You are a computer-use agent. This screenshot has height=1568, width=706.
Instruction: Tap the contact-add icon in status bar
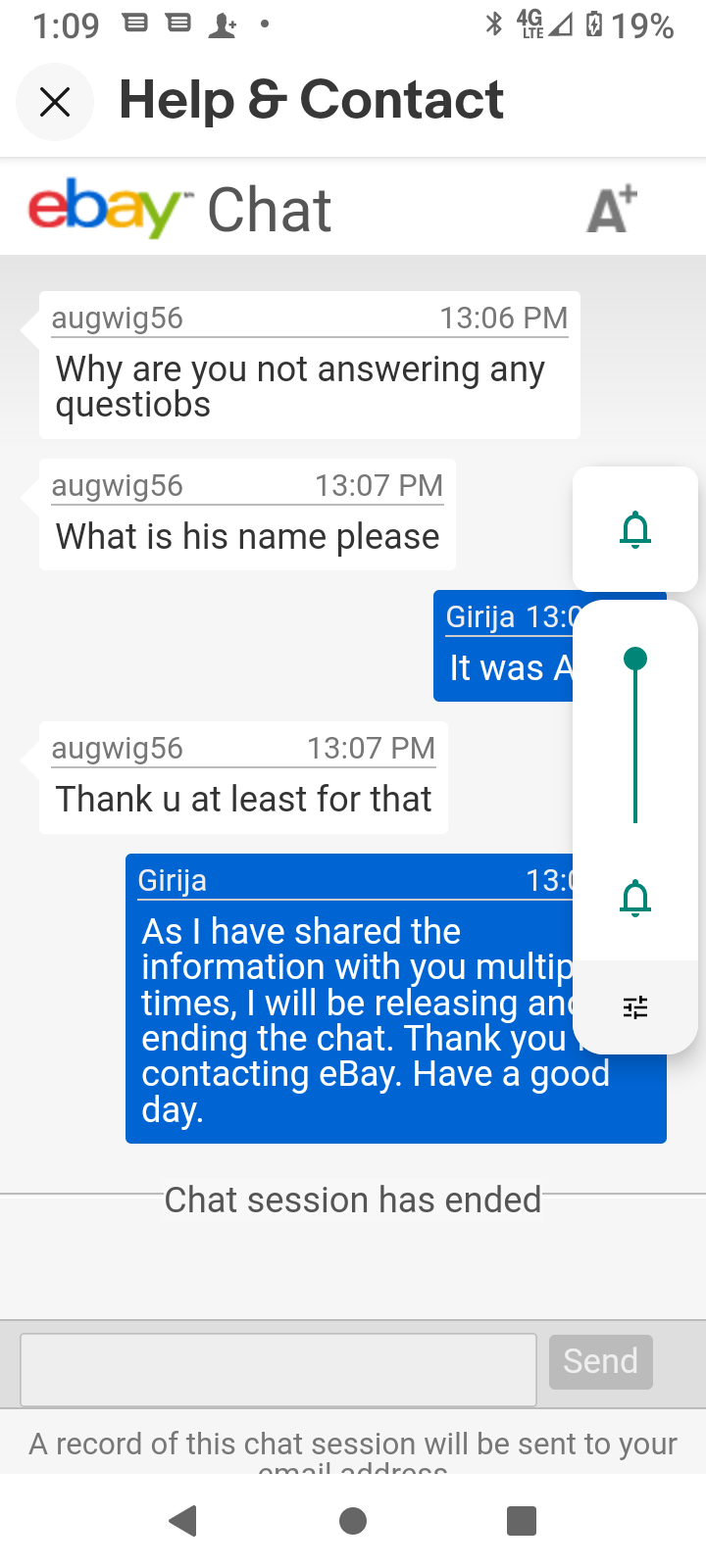coord(221,25)
